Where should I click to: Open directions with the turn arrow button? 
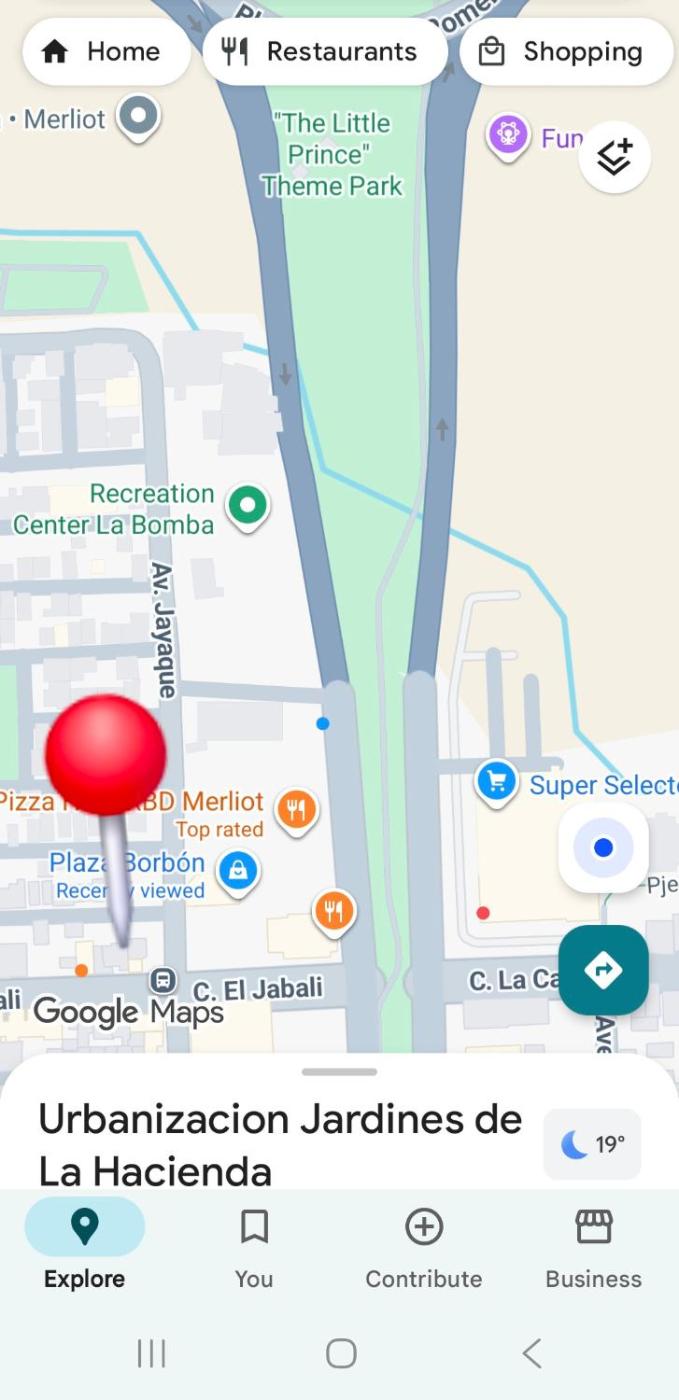click(603, 970)
